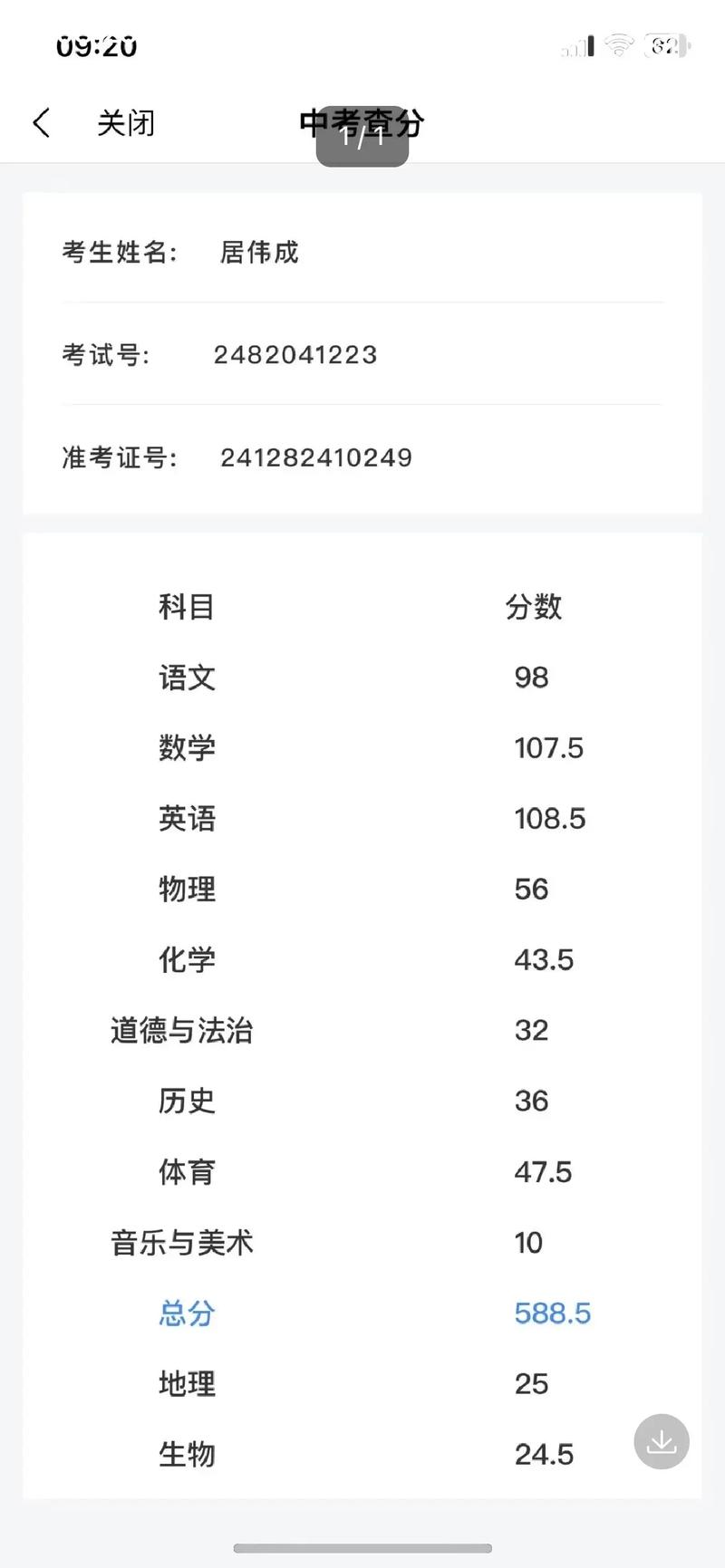Image resolution: width=725 pixels, height=1568 pixels.
Task: Tap the 生物 score 24.5
Action: [545, 1454]
